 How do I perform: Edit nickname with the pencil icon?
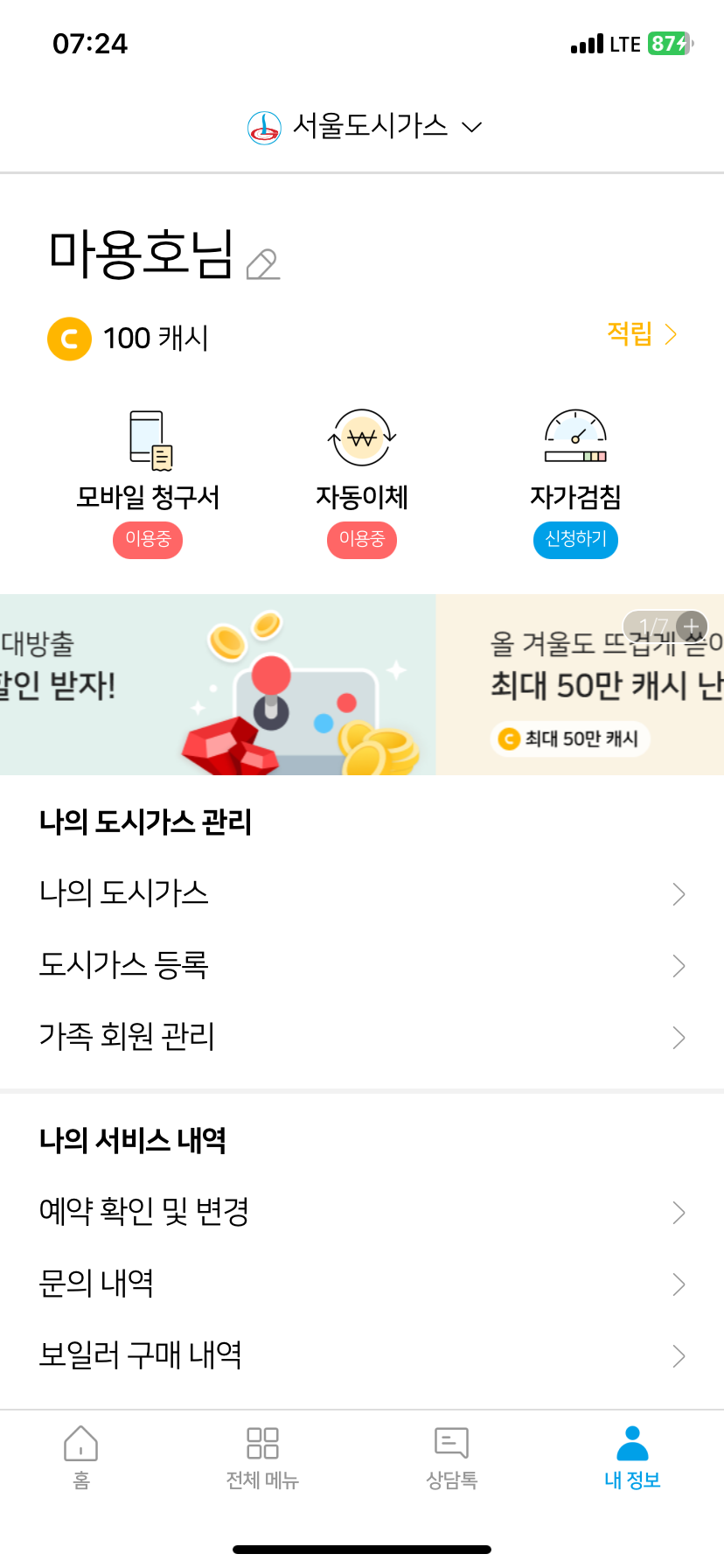262,263
